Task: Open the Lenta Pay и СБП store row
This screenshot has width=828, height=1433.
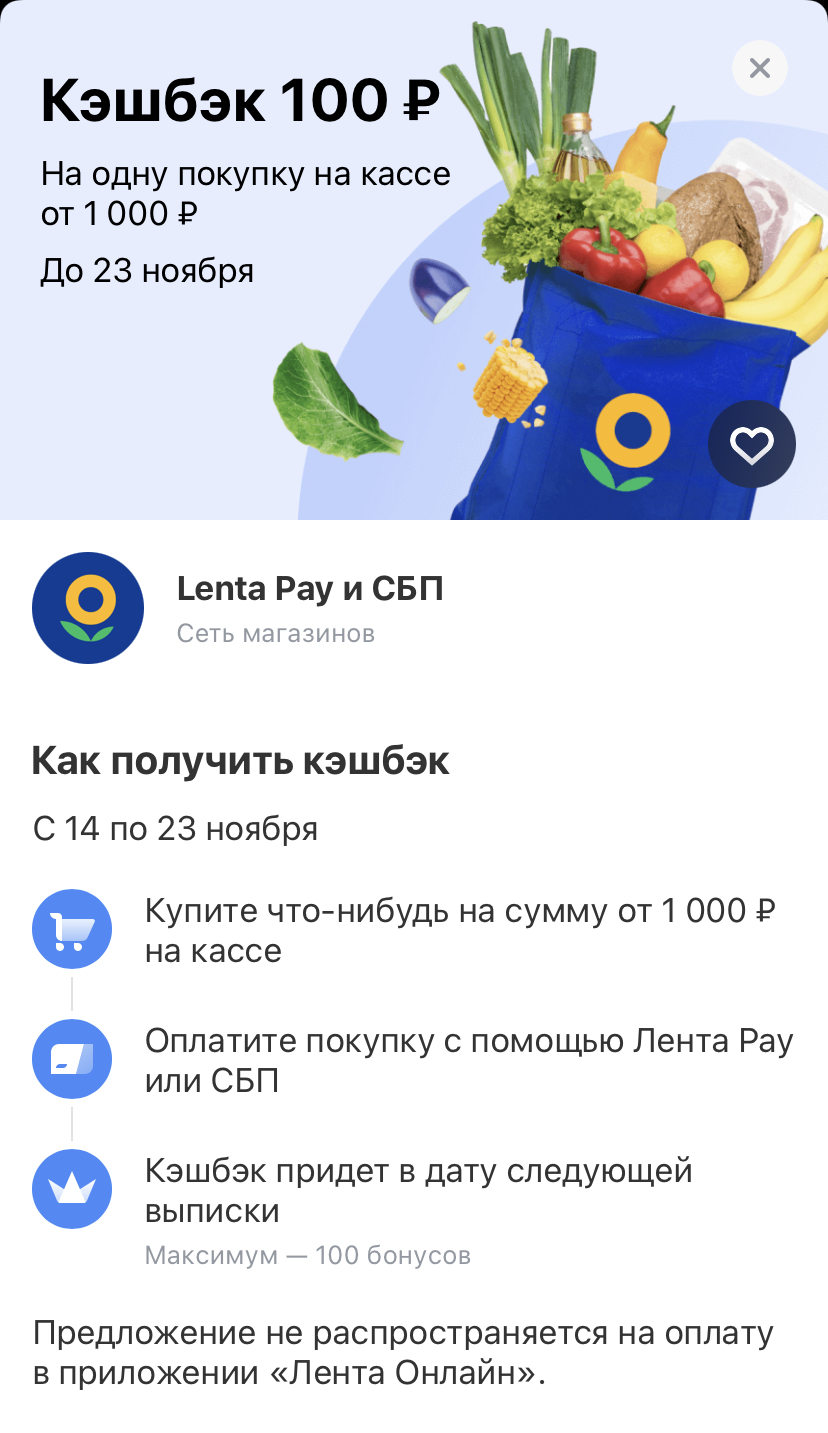Action: coord(414,608)
